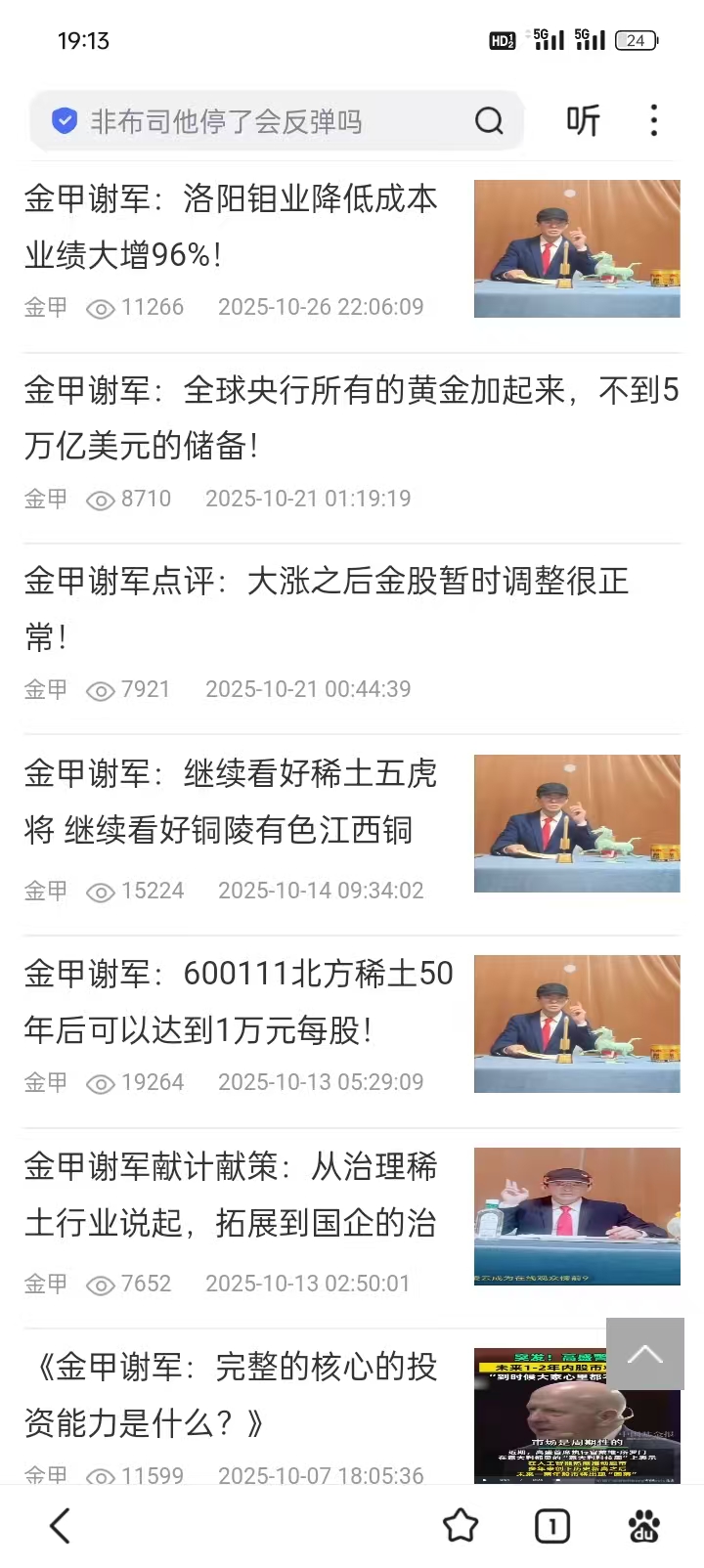Tap the 听 listen button
704x1568 pixels.
584,120
